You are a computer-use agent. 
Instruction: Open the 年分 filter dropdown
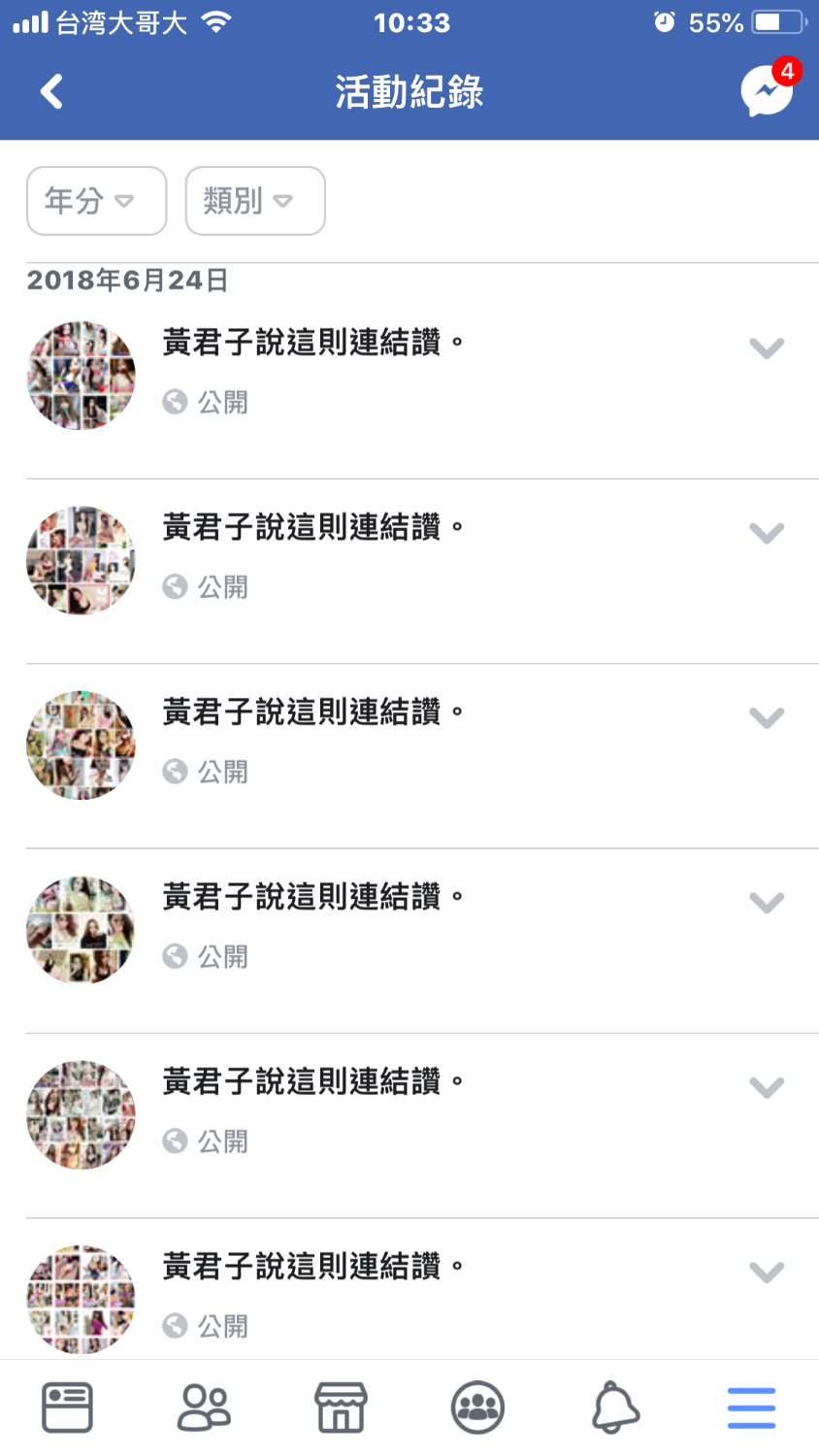coord(96,201)
